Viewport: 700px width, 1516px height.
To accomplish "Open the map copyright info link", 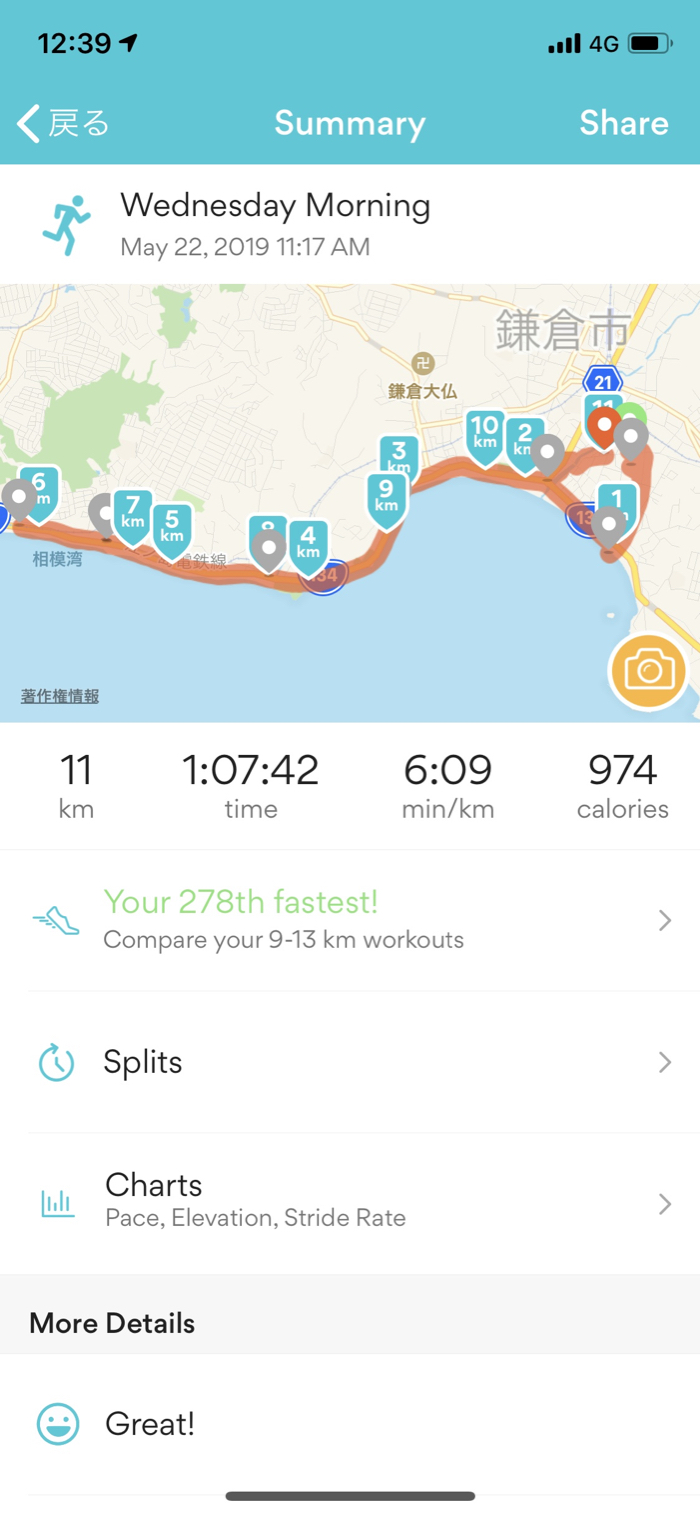I will [x=60, y=696].
